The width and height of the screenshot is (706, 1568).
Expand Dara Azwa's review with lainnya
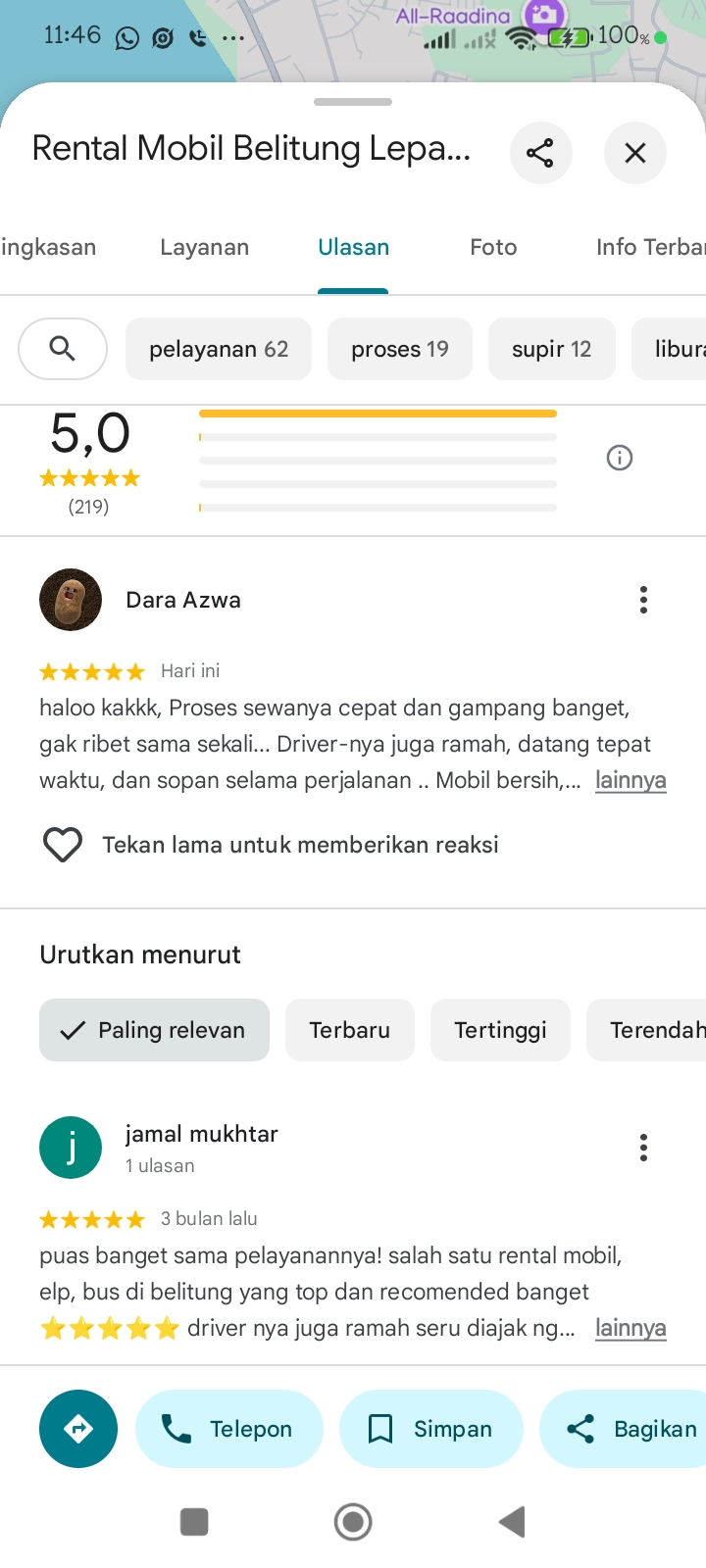click(x=630, y=780)
